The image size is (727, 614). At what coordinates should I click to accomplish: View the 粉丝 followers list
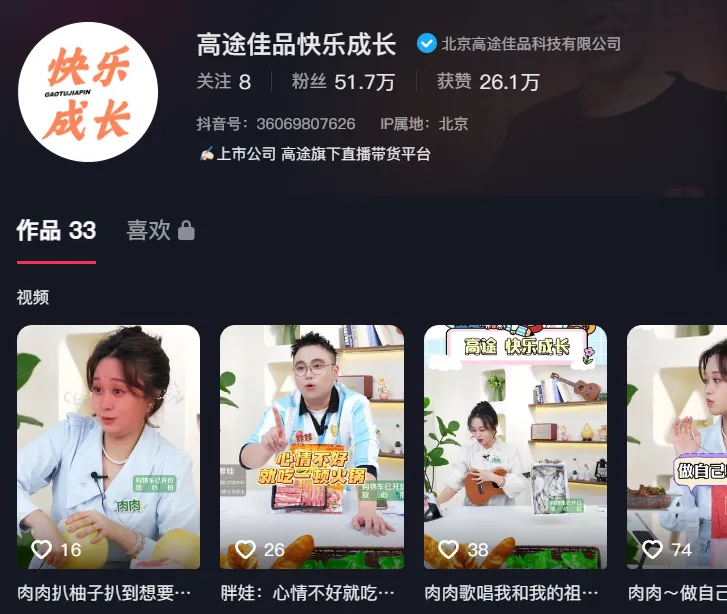[342, 82]
